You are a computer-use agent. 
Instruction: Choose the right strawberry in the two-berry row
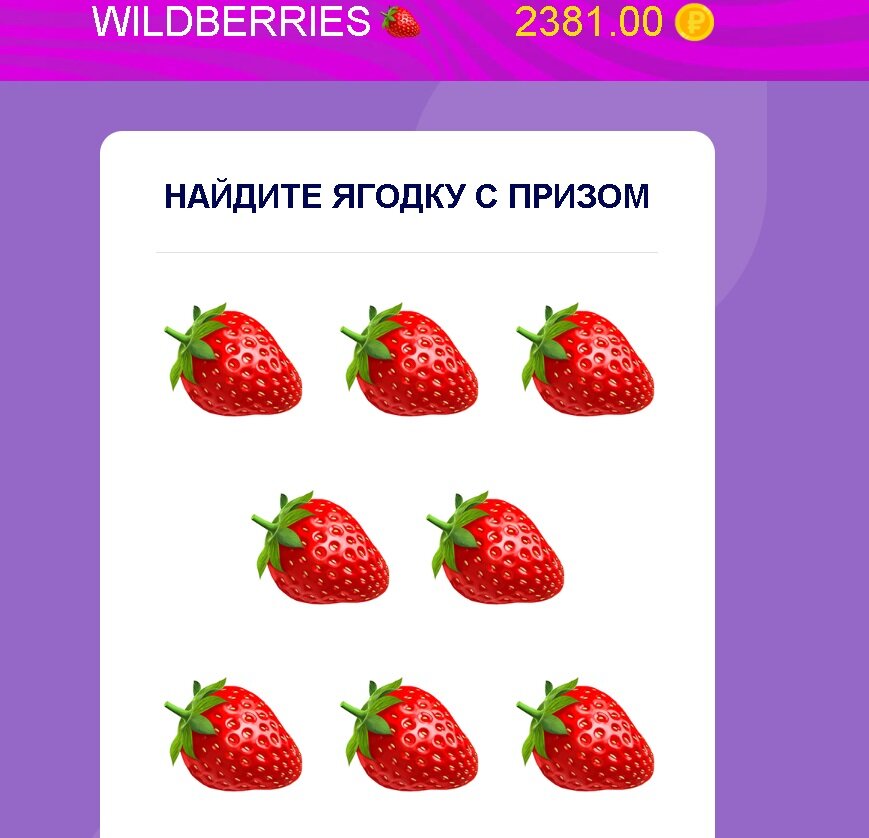coord(499,549)
